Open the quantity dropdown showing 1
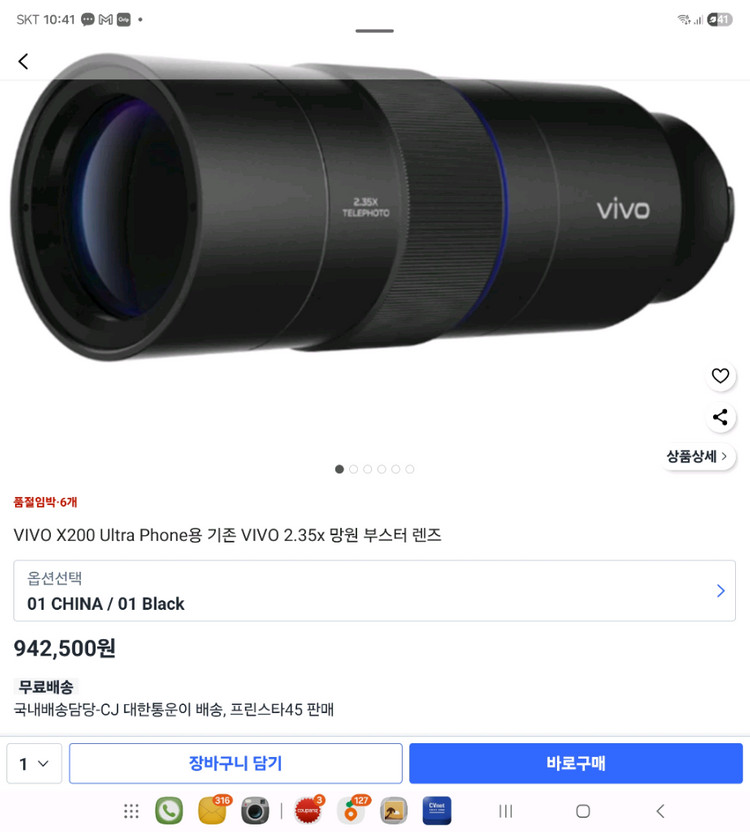Image resolution: width=750 pixels, height=832 pixels. tap(33, 763)
